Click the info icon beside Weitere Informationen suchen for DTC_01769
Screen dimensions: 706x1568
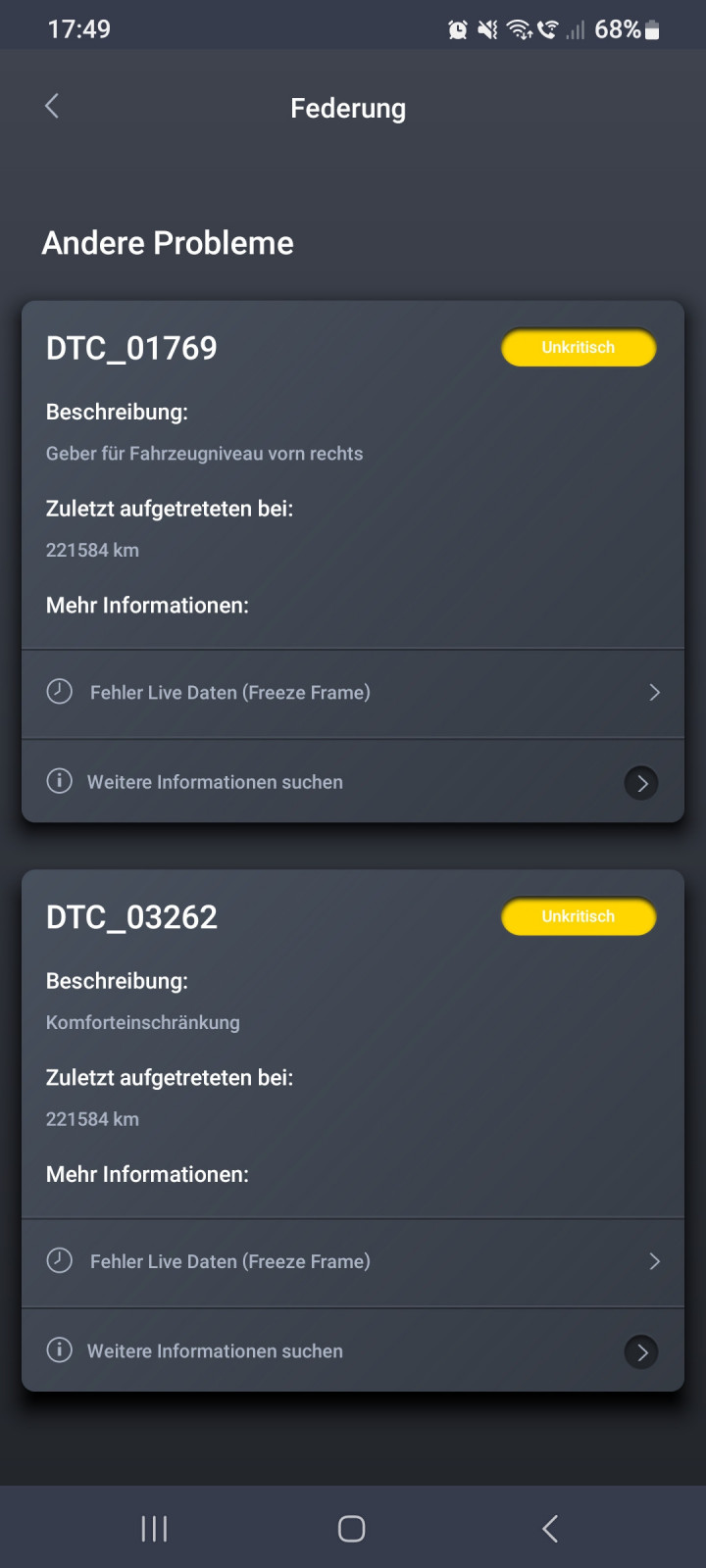(59, 781)
